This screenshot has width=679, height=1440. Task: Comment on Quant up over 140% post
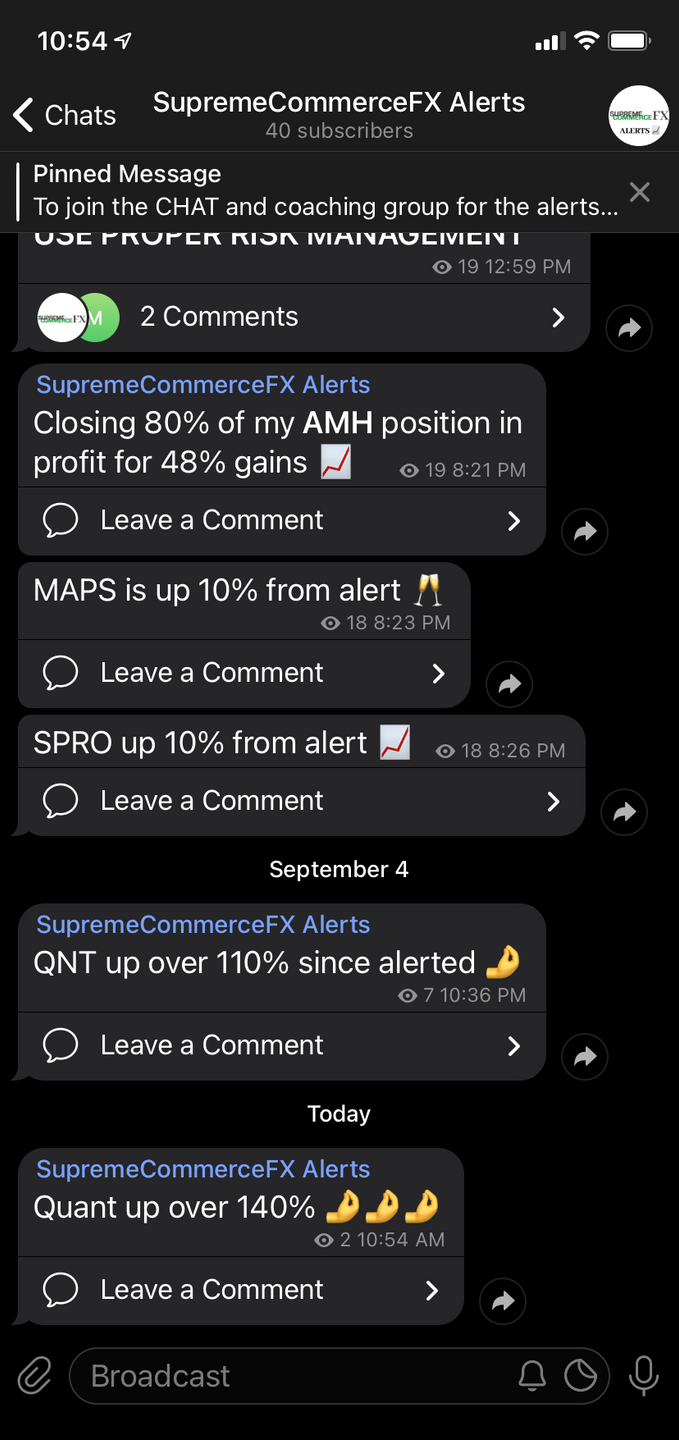pyautogui.click(x=241, y=1290)
